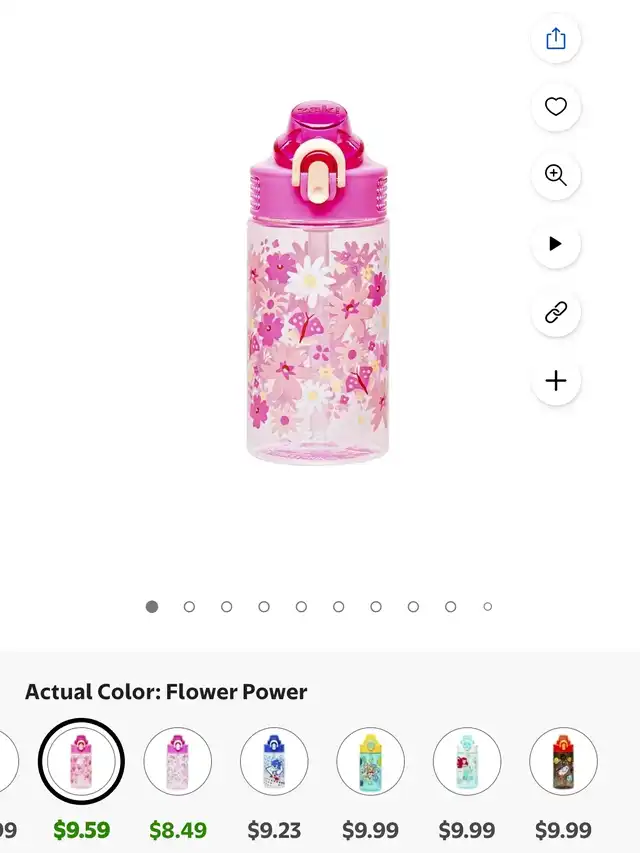640x853 pixels.
Task: Open the pink floral bottle image
Action: tap(318, 285)
